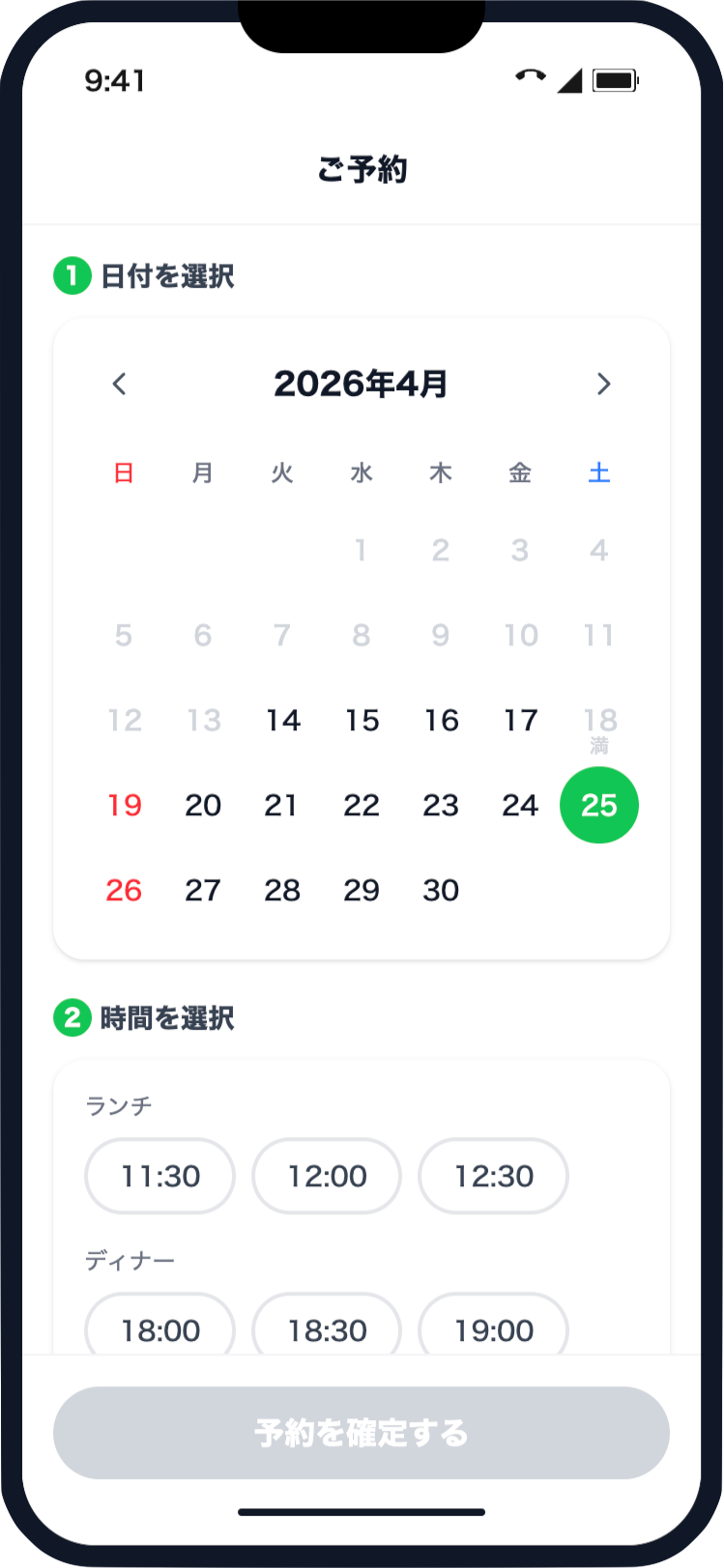Select the 12:30 time slot
The width and height of the screenshot is (724, 1568).
pyautogui.click(x=493, y=1176)
